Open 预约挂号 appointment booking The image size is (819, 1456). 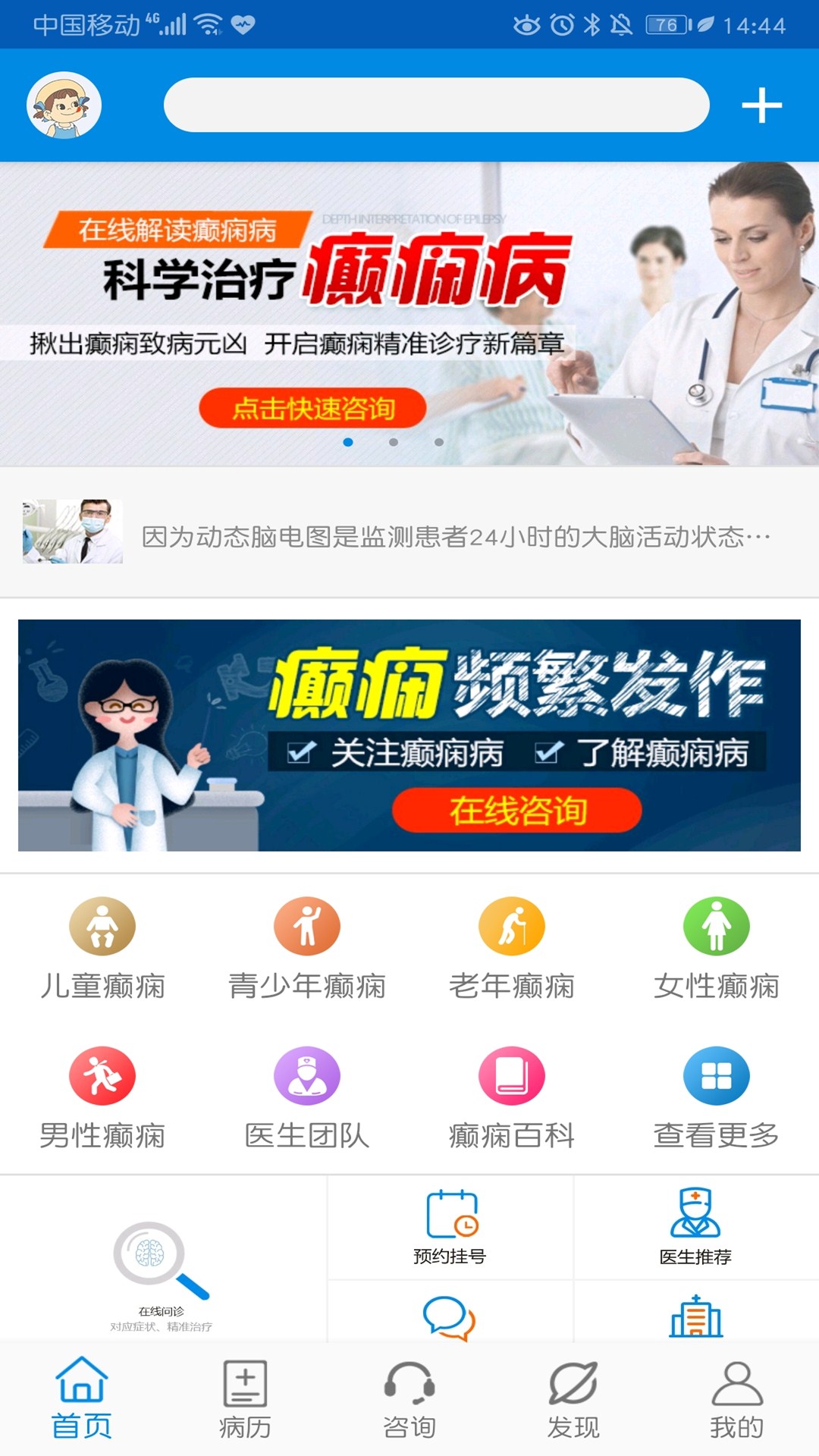(450, 1228)
